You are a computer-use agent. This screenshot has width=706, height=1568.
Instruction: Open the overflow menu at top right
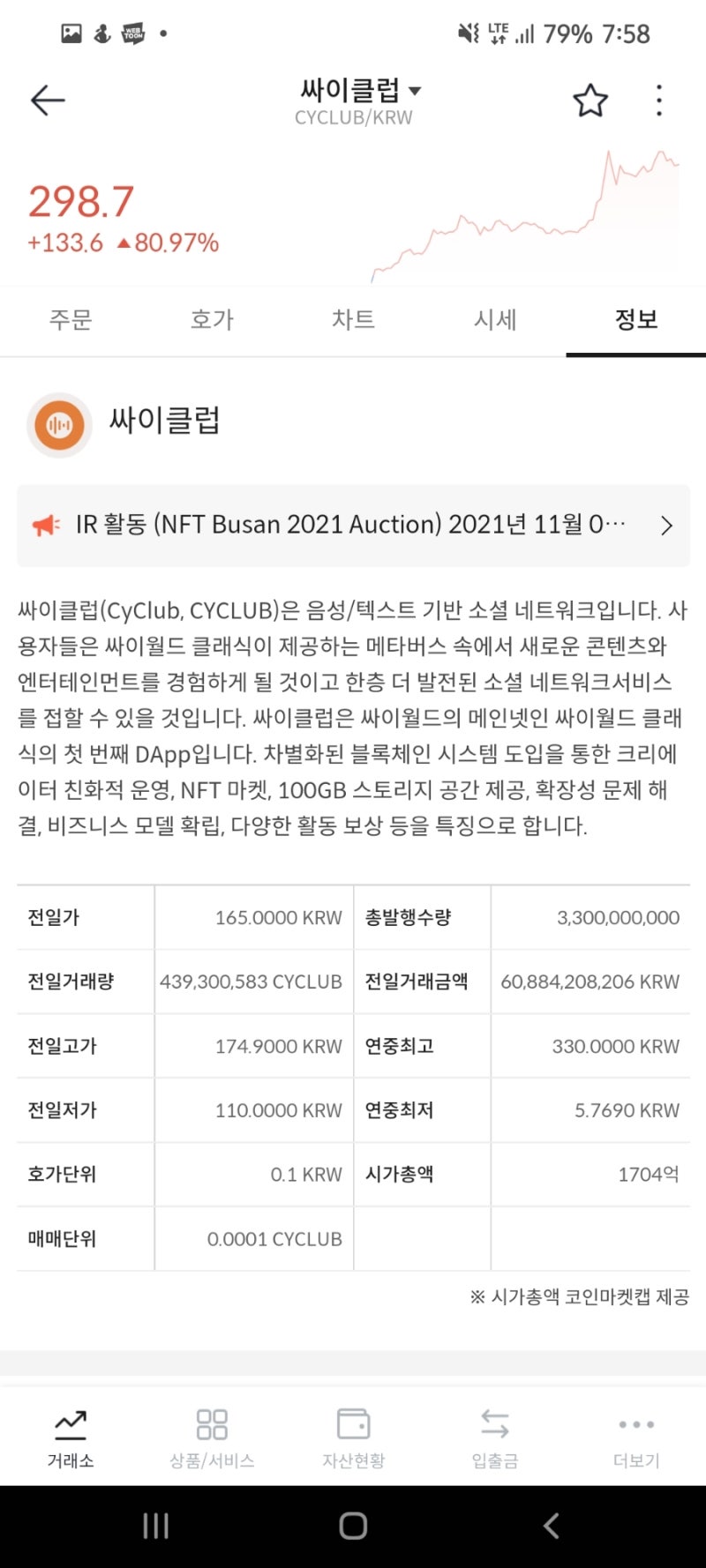click(x=658, y=100)
